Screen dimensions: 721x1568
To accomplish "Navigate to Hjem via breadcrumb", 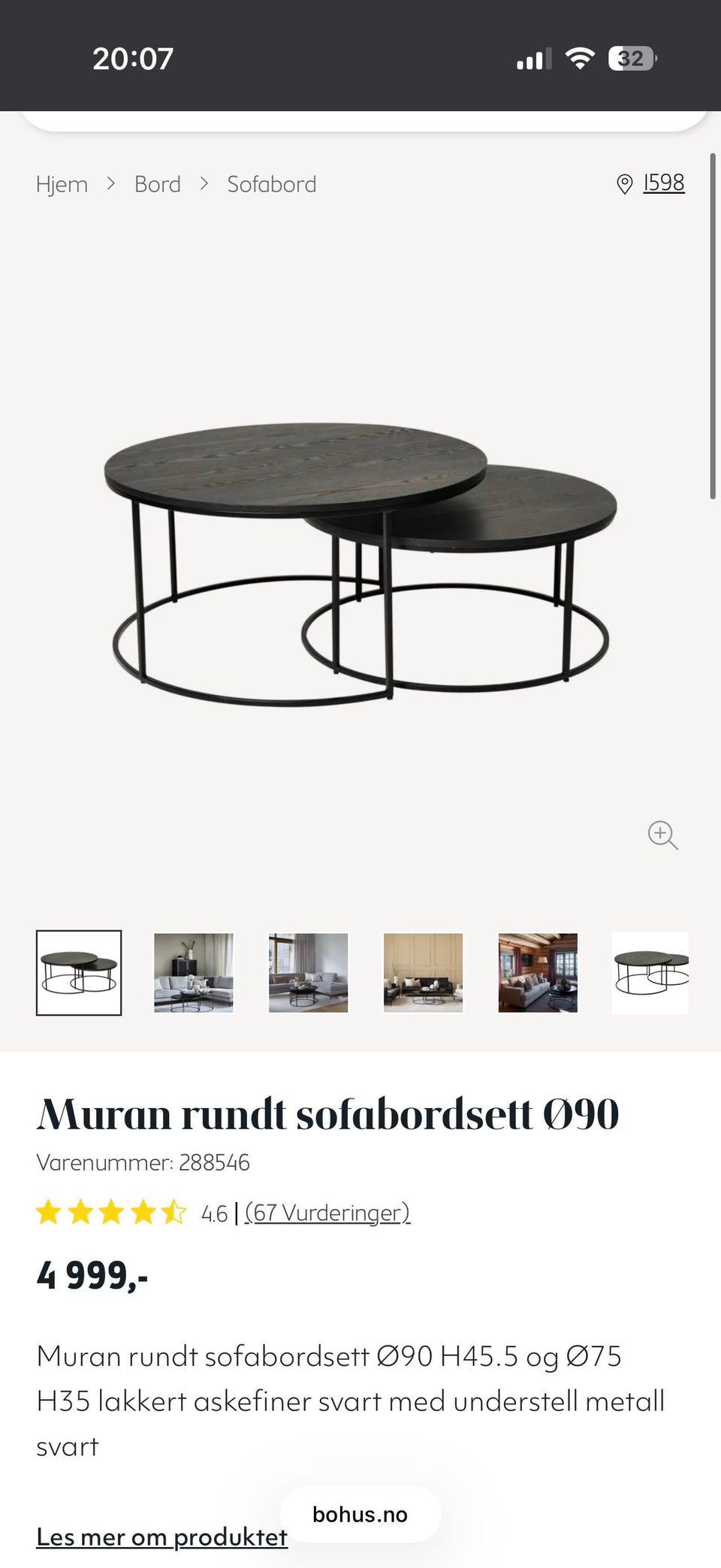I will pos(62,183).
